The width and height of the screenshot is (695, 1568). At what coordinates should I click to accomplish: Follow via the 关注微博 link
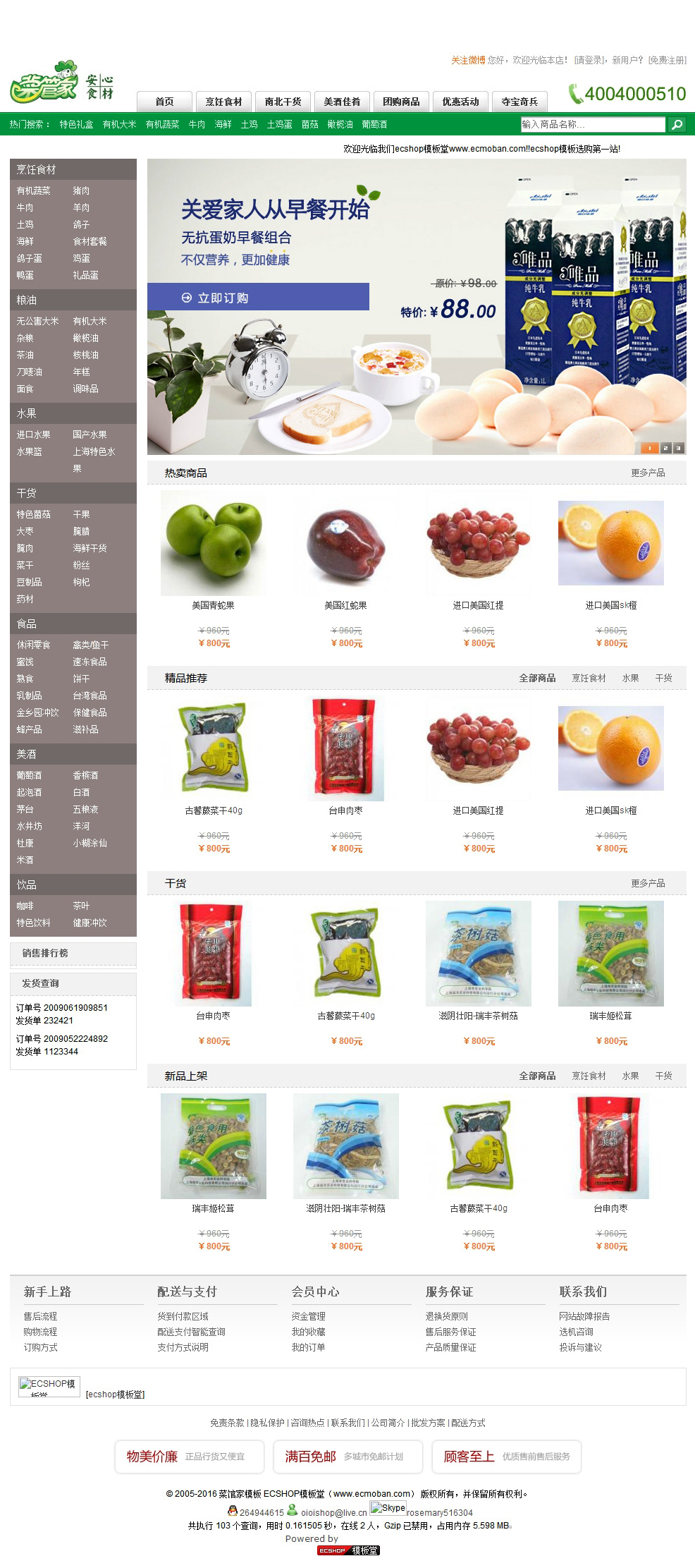[x=468, y=60]
